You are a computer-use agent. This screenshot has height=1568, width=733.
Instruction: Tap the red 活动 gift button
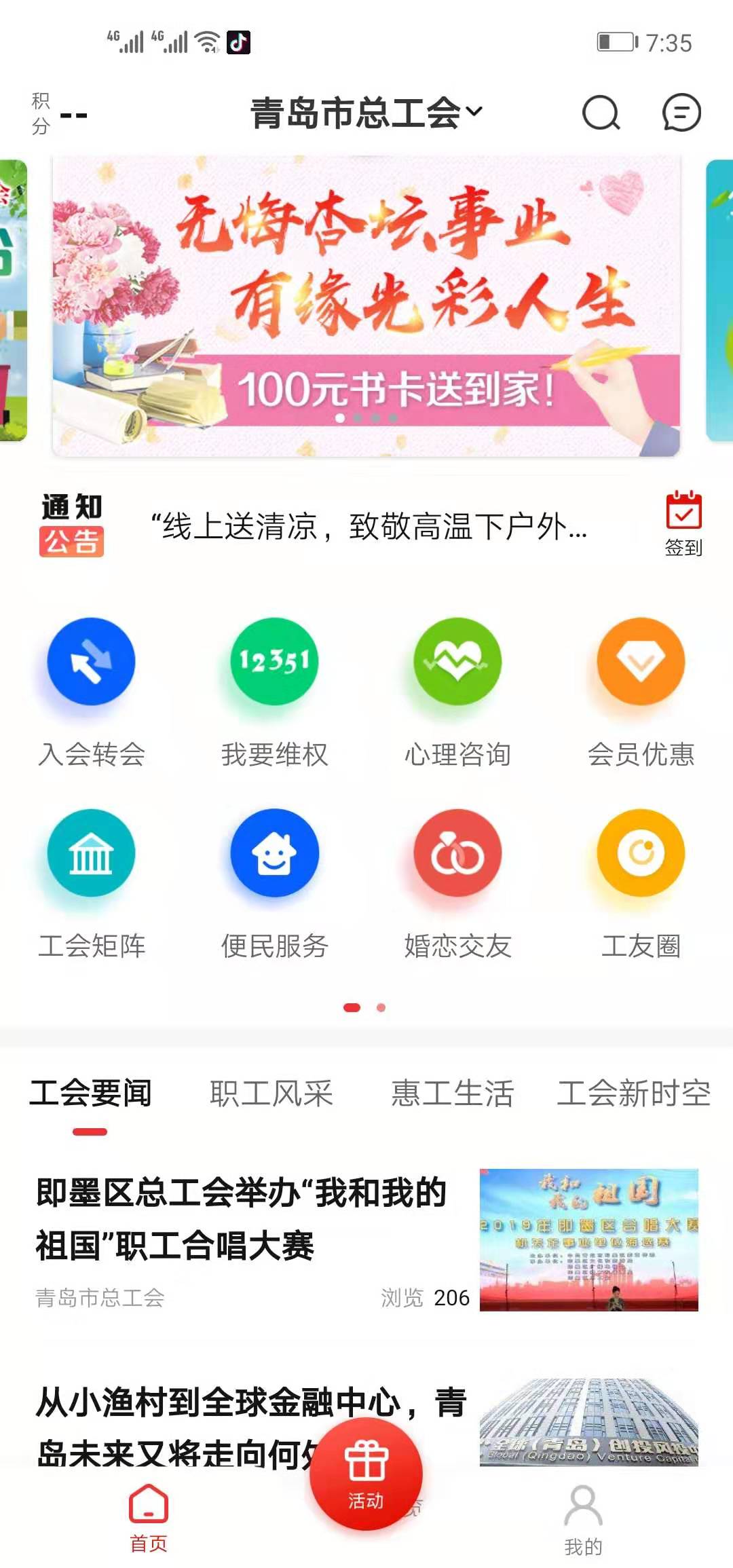point(366,1473)
